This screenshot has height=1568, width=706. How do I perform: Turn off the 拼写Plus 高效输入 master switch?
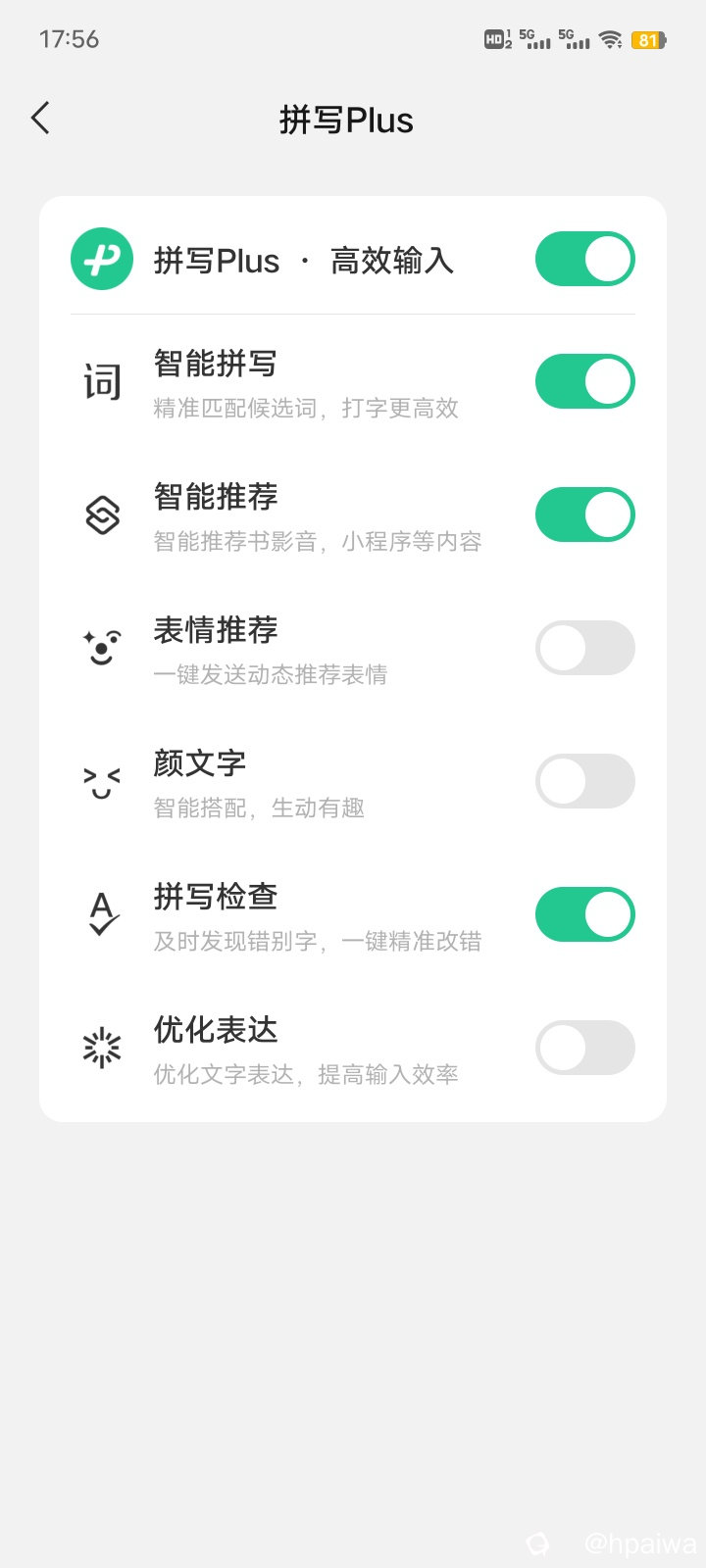tap(584, 260)
